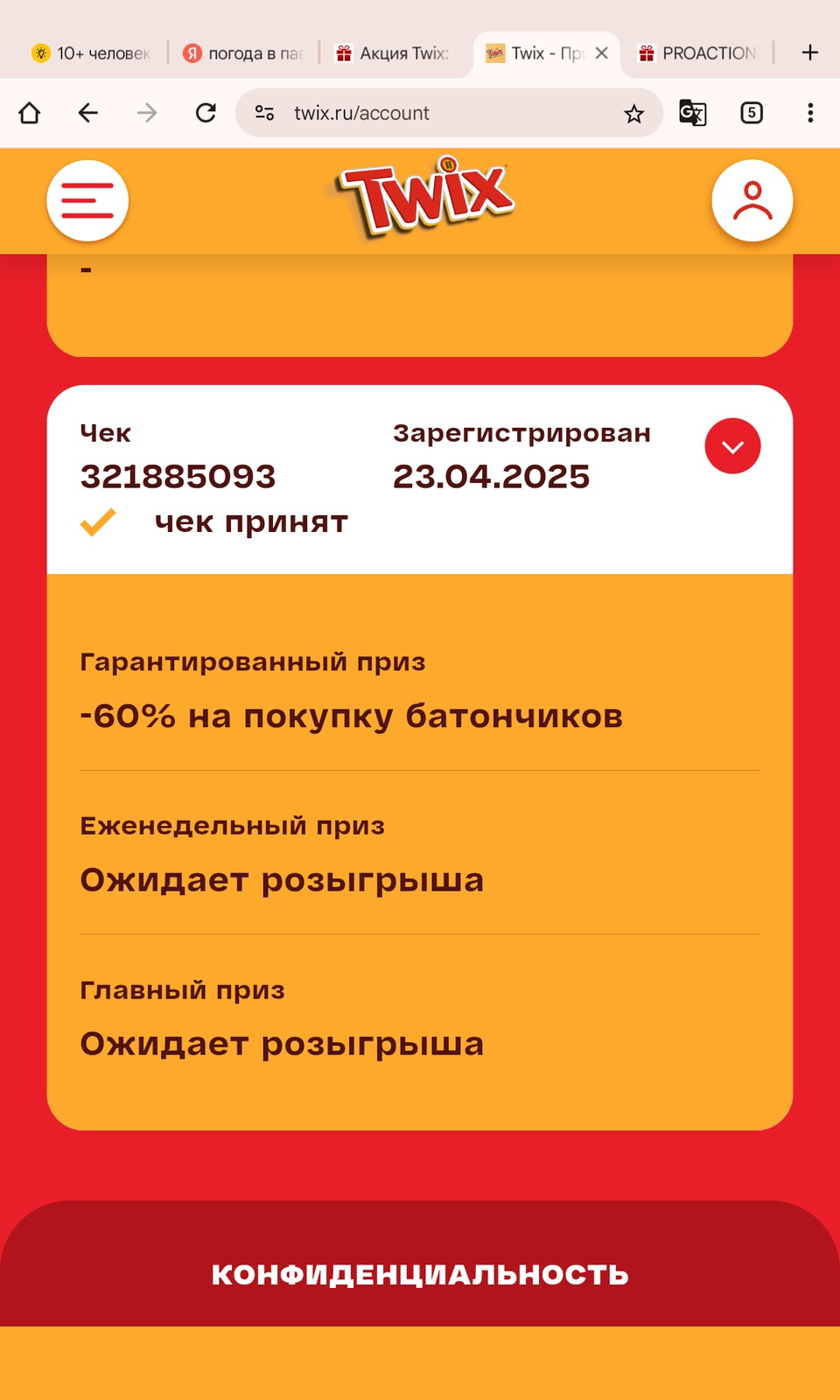
Task: Open the hamburger menu
Action: click(87, 201)
